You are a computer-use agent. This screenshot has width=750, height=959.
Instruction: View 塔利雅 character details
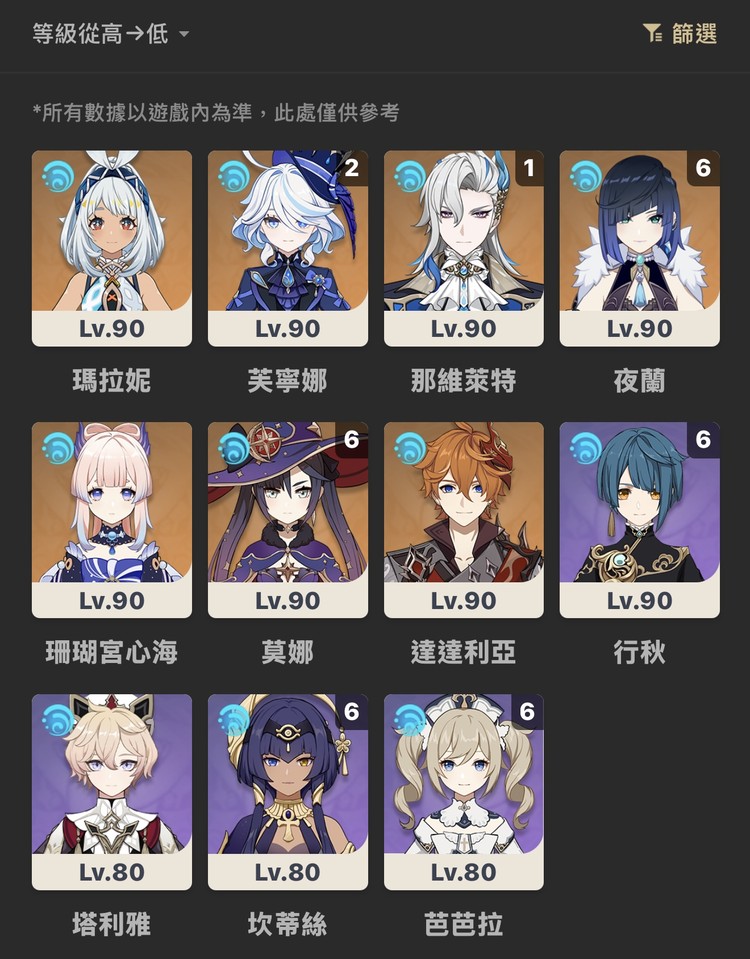112,792
